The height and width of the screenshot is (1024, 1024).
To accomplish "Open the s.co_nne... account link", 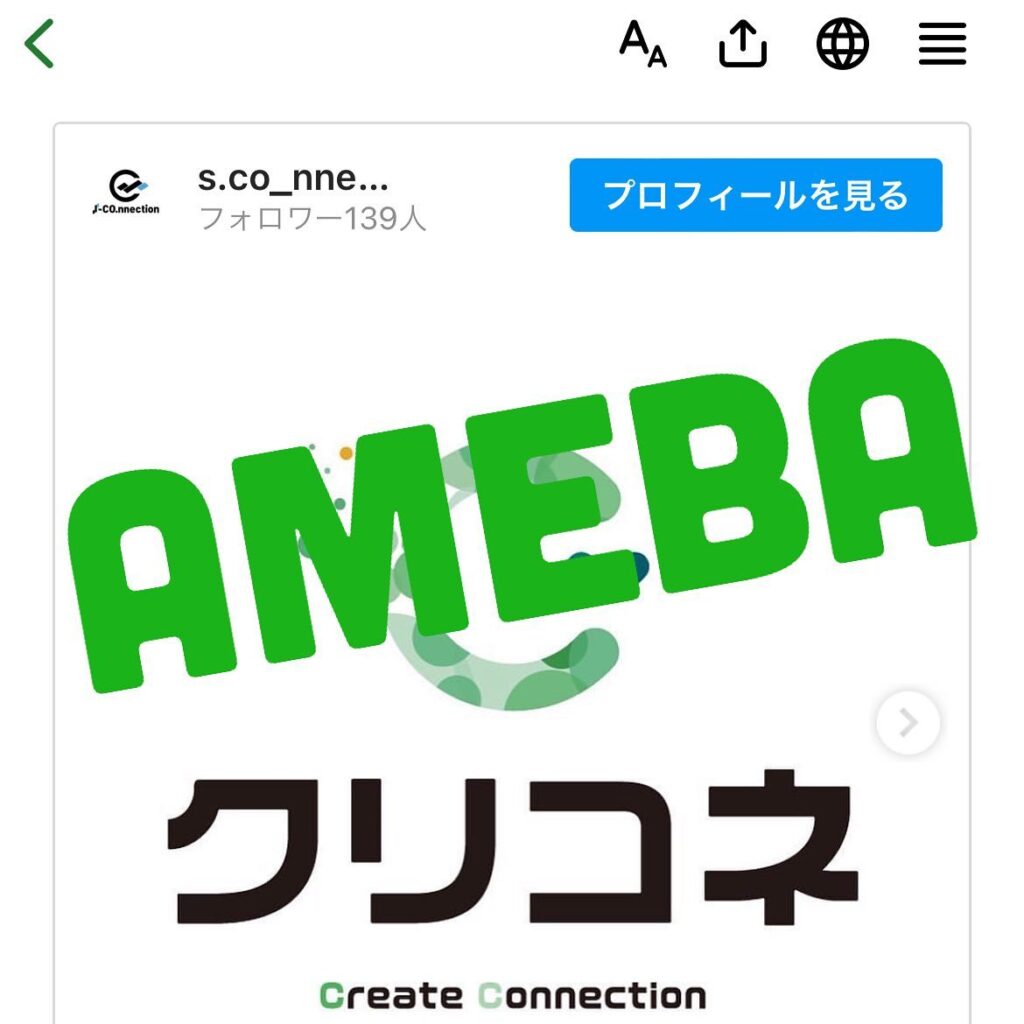I will pyautogui.click(x=294, y=182).
